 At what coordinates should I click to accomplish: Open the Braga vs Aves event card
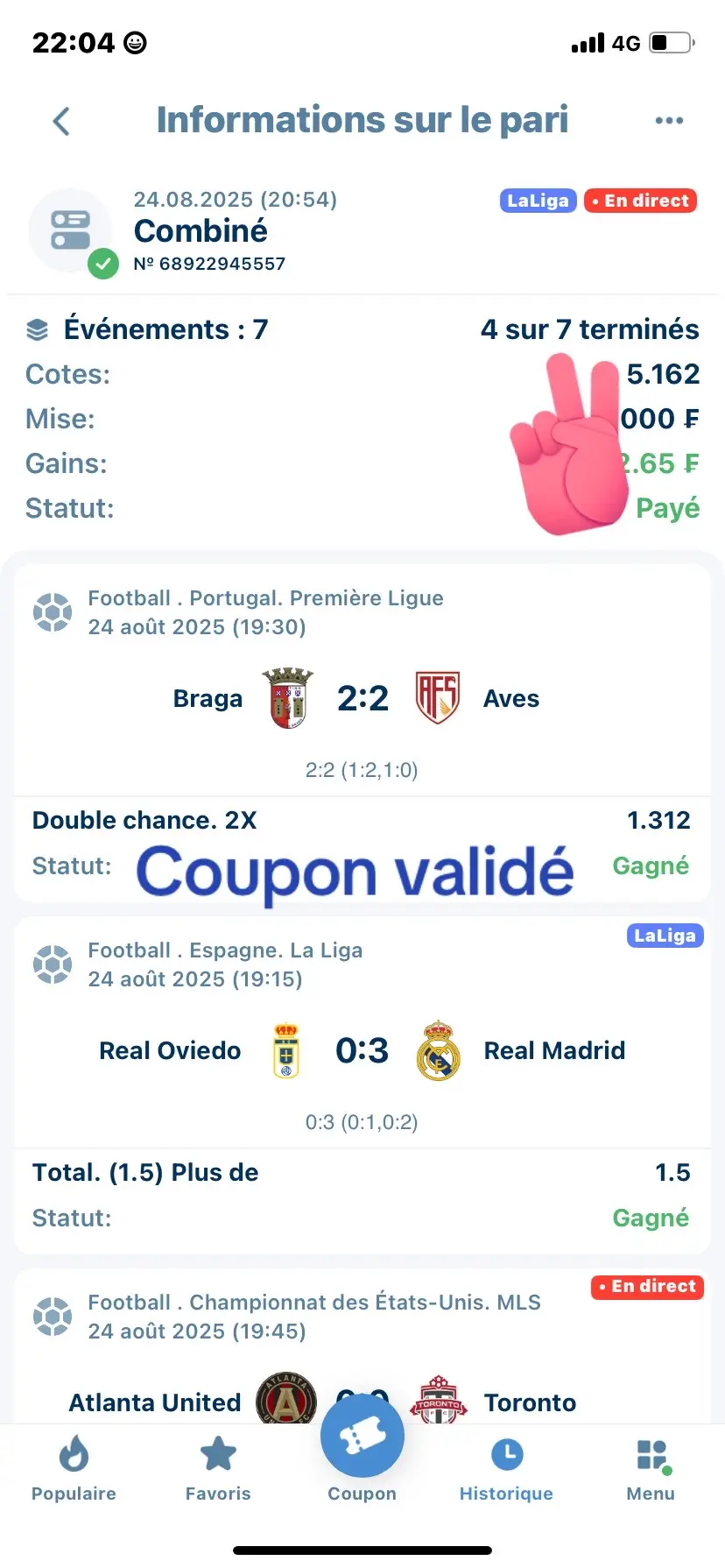click(362, 699)
